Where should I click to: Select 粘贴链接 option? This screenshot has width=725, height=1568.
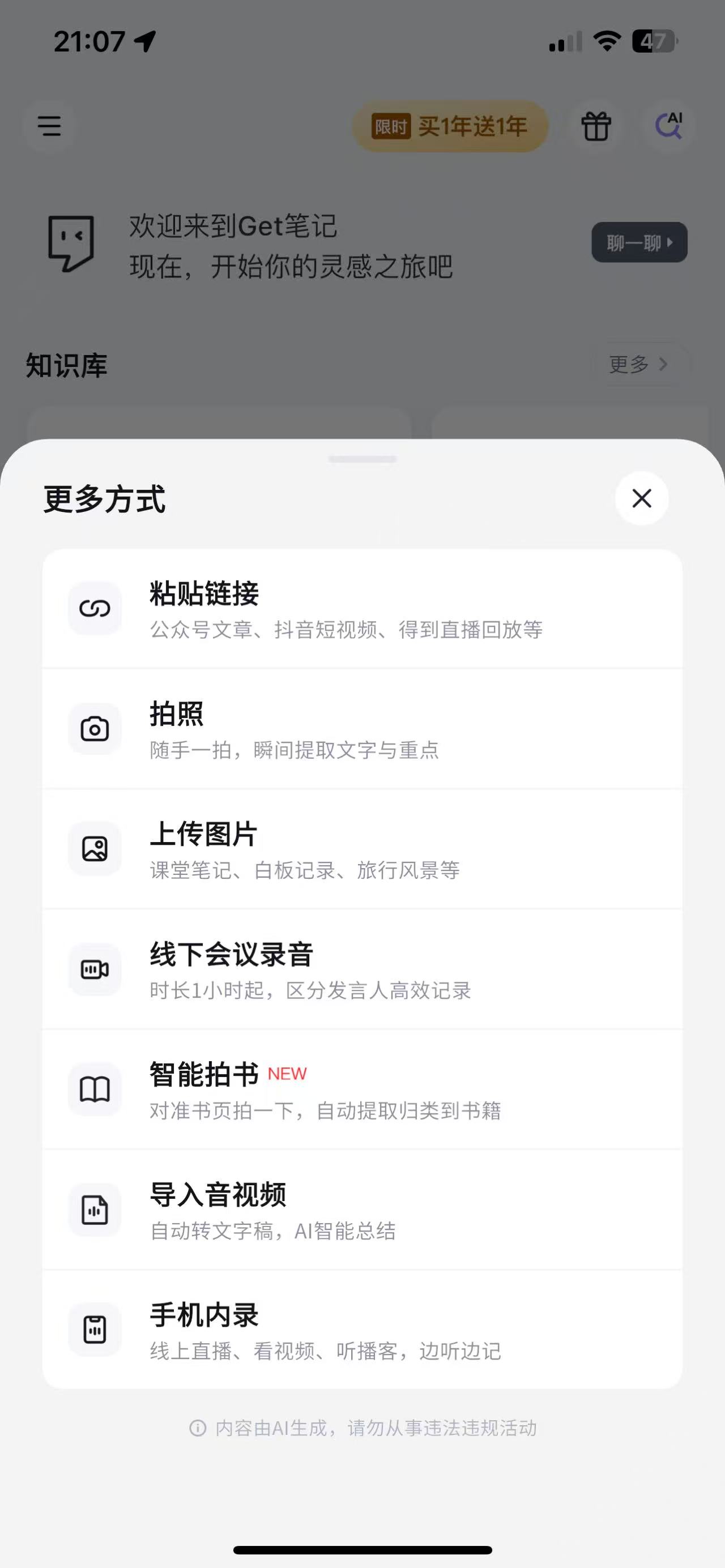[361, 609]
